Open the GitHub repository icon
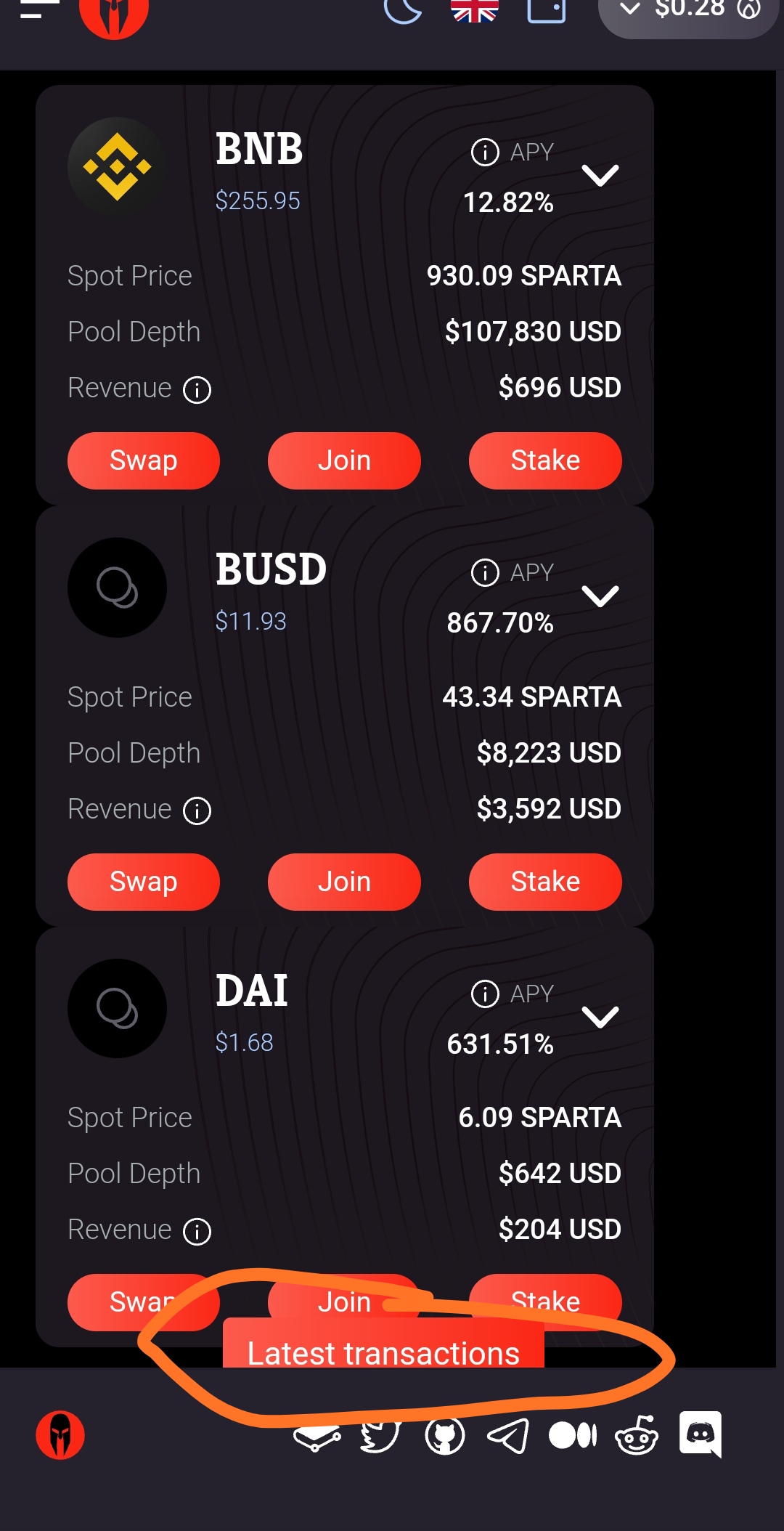Viewport: 784px width, 1531px height. coord(444,1436)
